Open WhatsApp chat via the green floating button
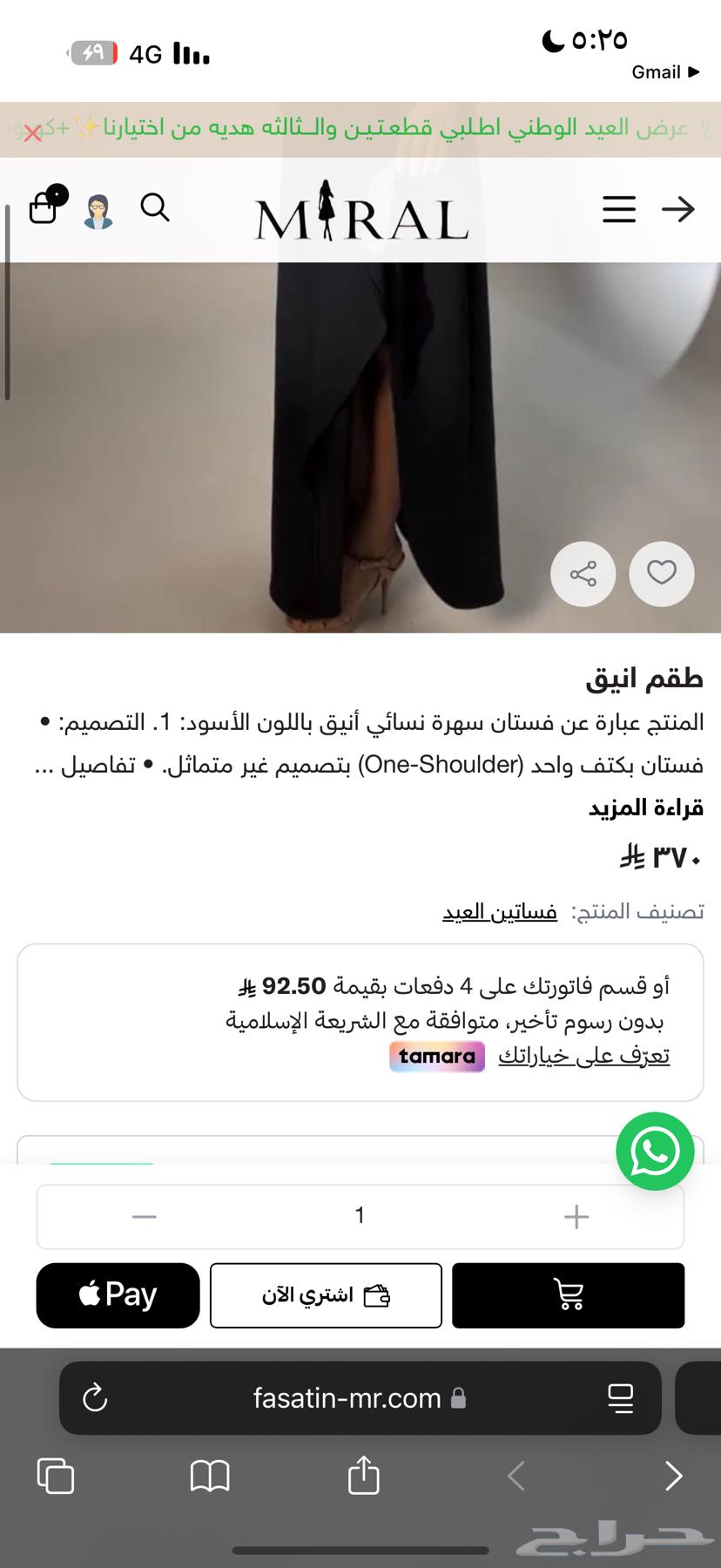 click(654, 1152)
